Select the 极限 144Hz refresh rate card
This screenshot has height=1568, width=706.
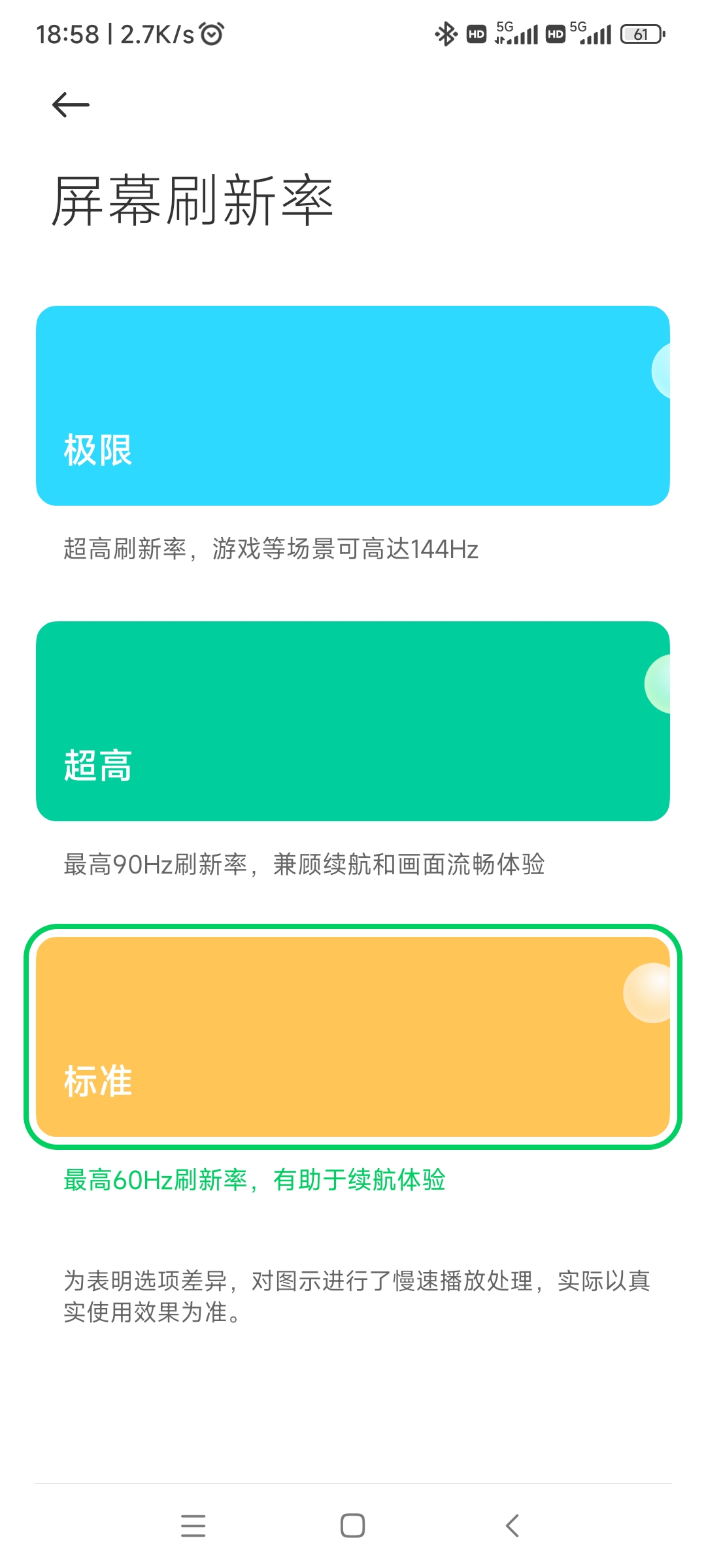(x=353, y=406)
